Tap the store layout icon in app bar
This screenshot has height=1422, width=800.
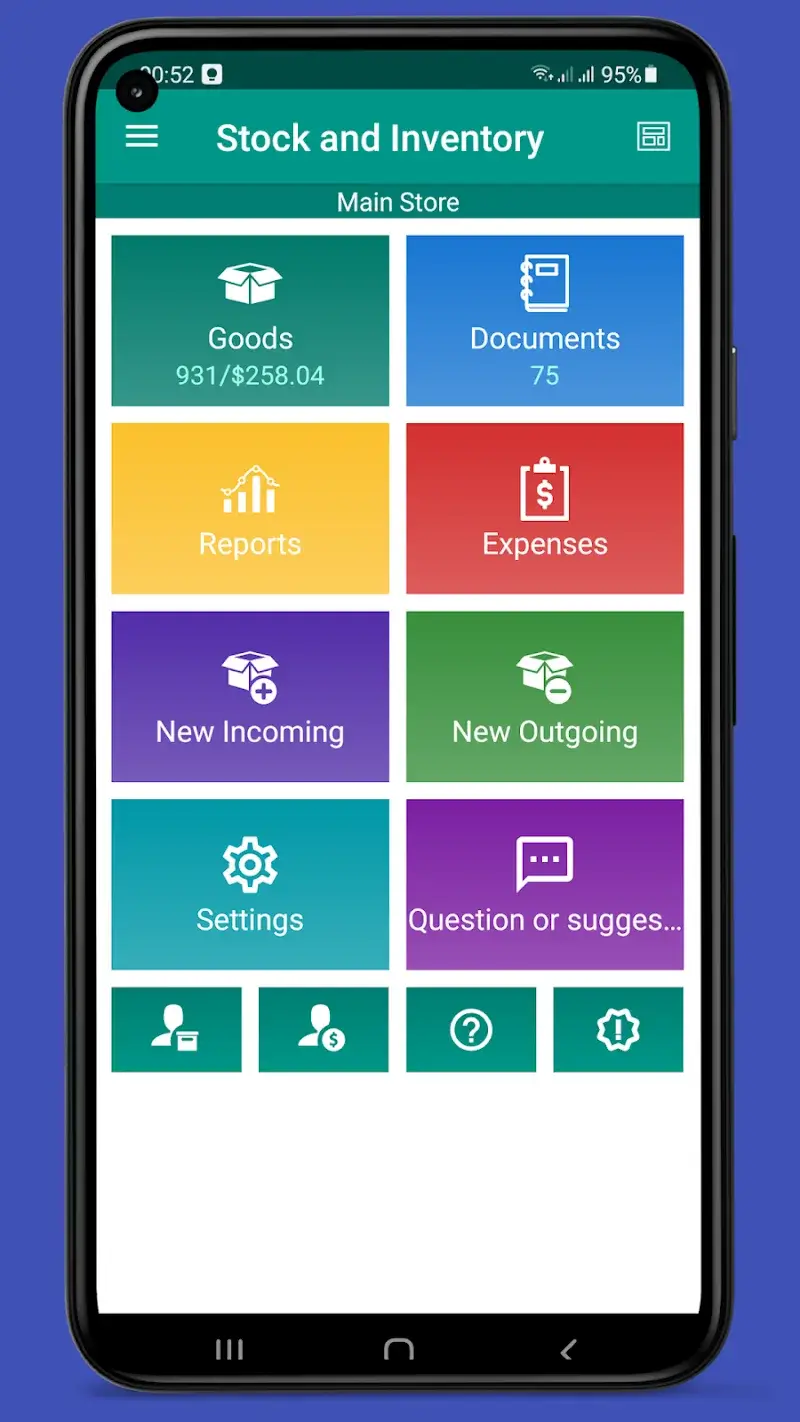point(653,137)
